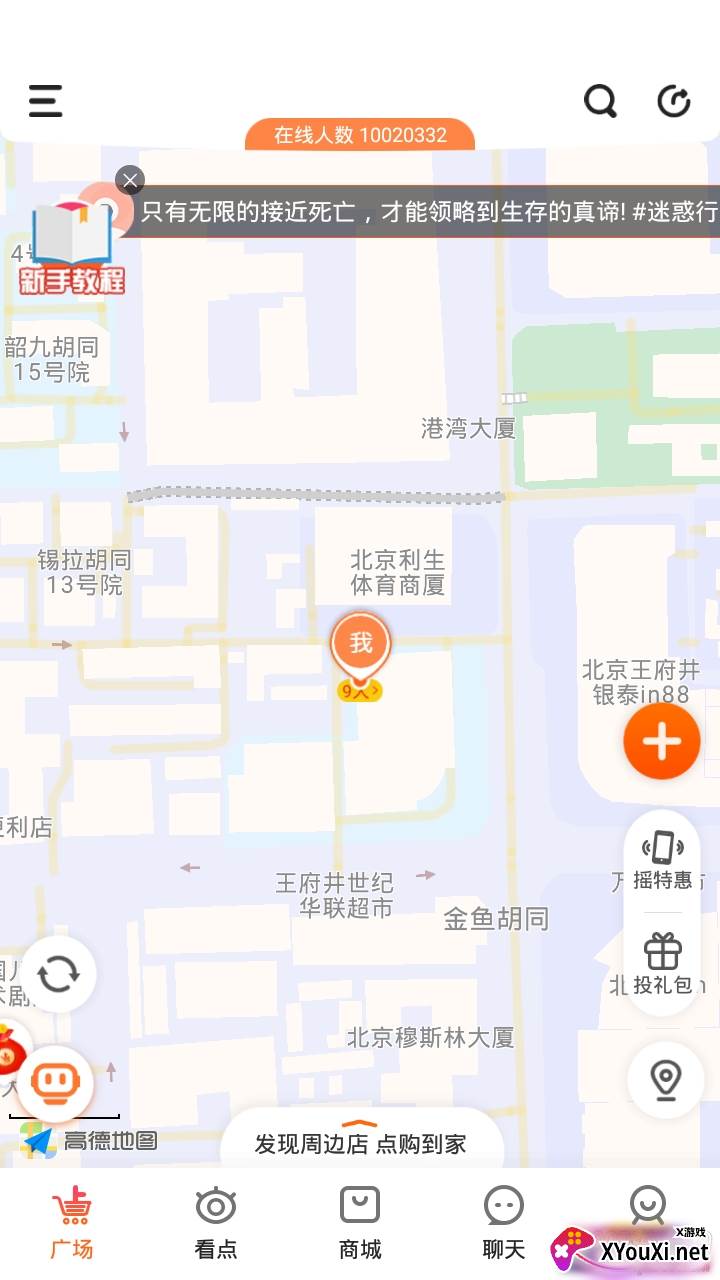Open the 聊天 tab
The height and width of the screenshot is (1280, 720).
click(x=504, y=1222)
